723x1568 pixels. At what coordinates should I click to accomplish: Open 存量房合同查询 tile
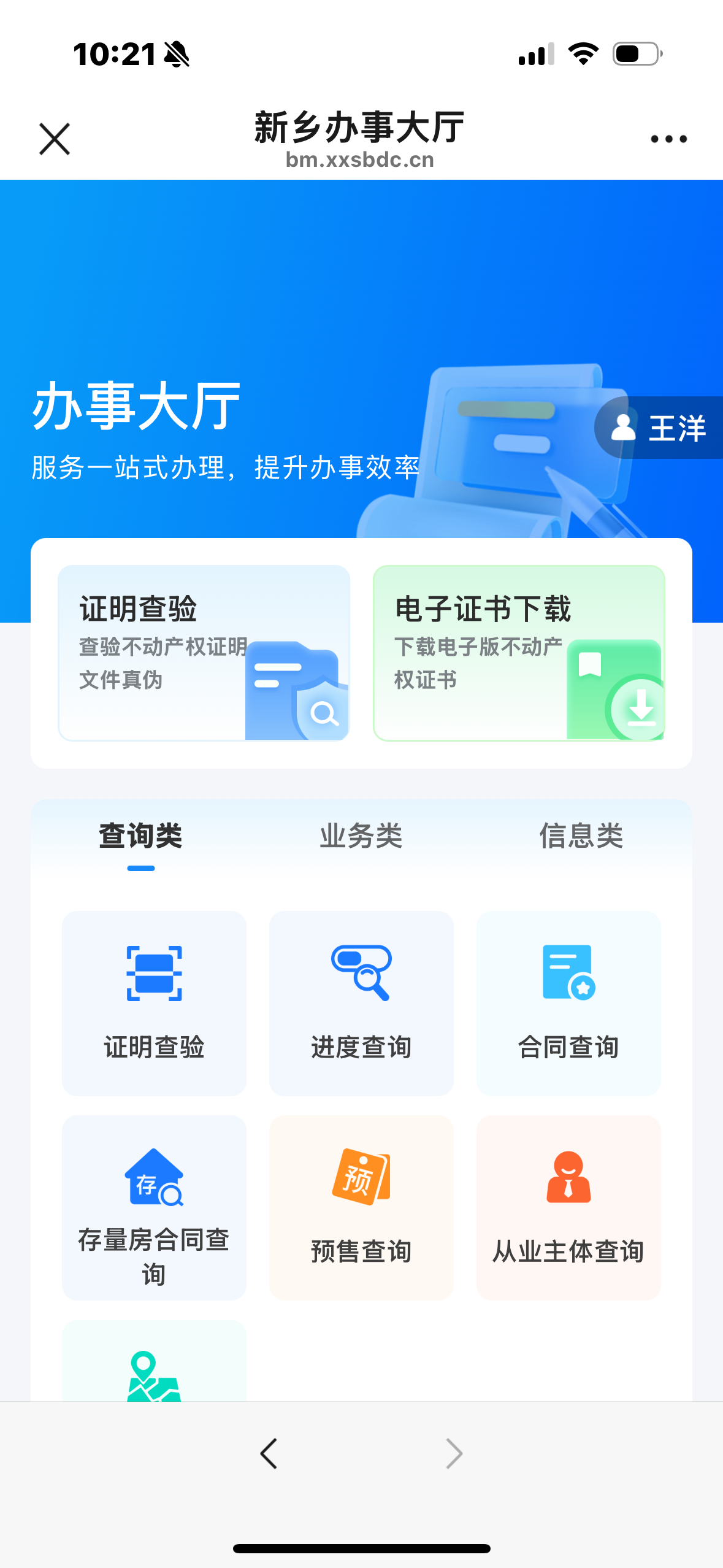(154, 1207)
